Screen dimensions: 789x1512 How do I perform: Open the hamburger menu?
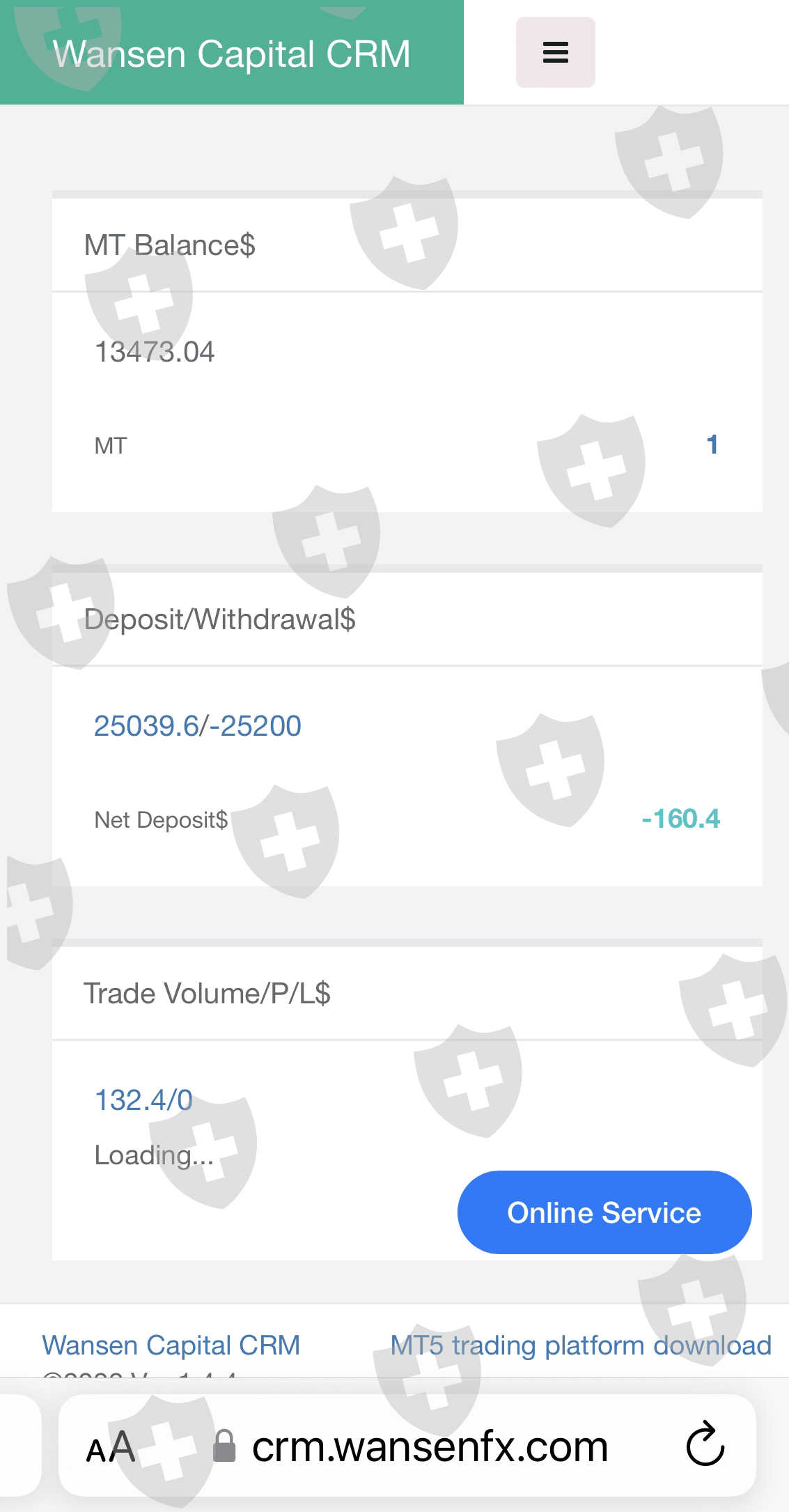click(x=555, y=52)
